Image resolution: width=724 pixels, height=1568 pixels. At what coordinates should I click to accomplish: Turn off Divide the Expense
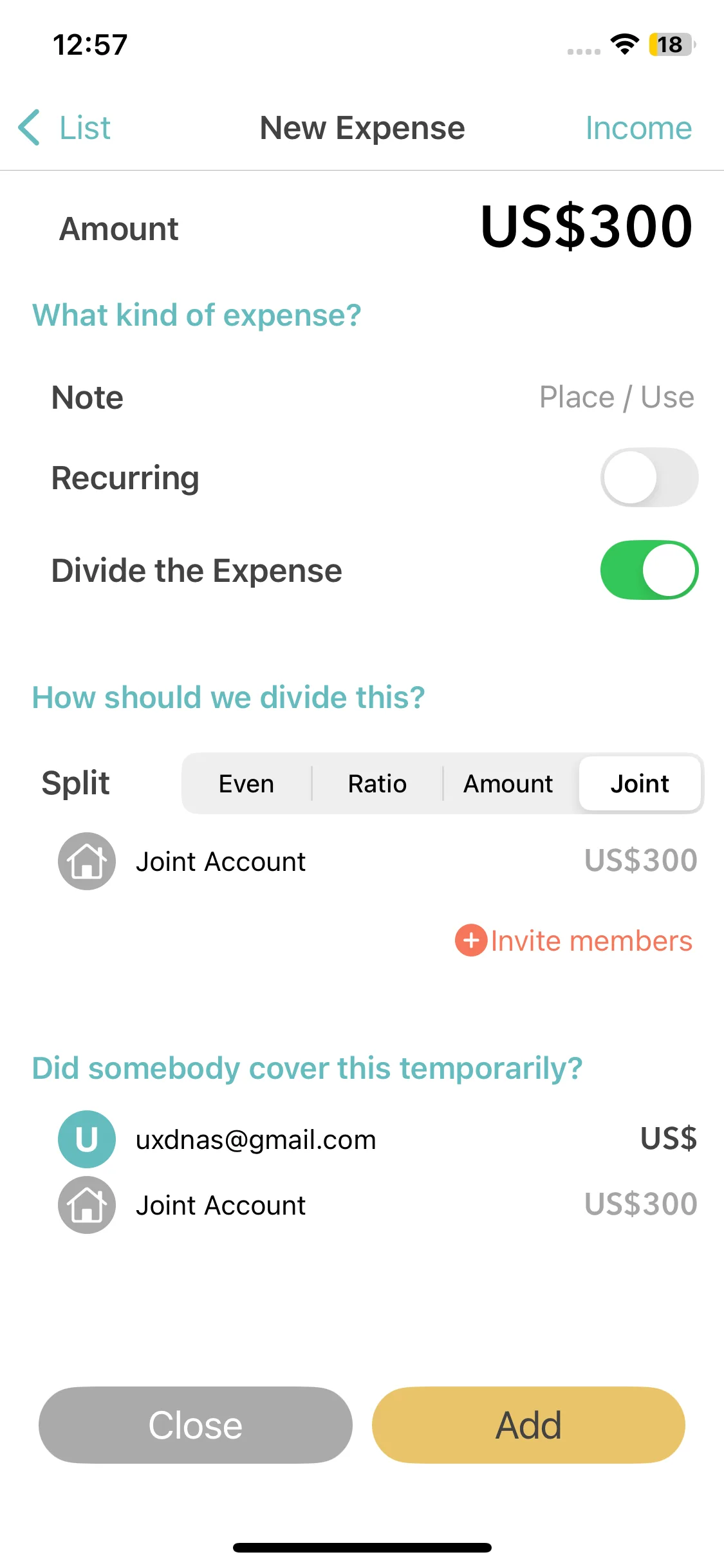649,570
